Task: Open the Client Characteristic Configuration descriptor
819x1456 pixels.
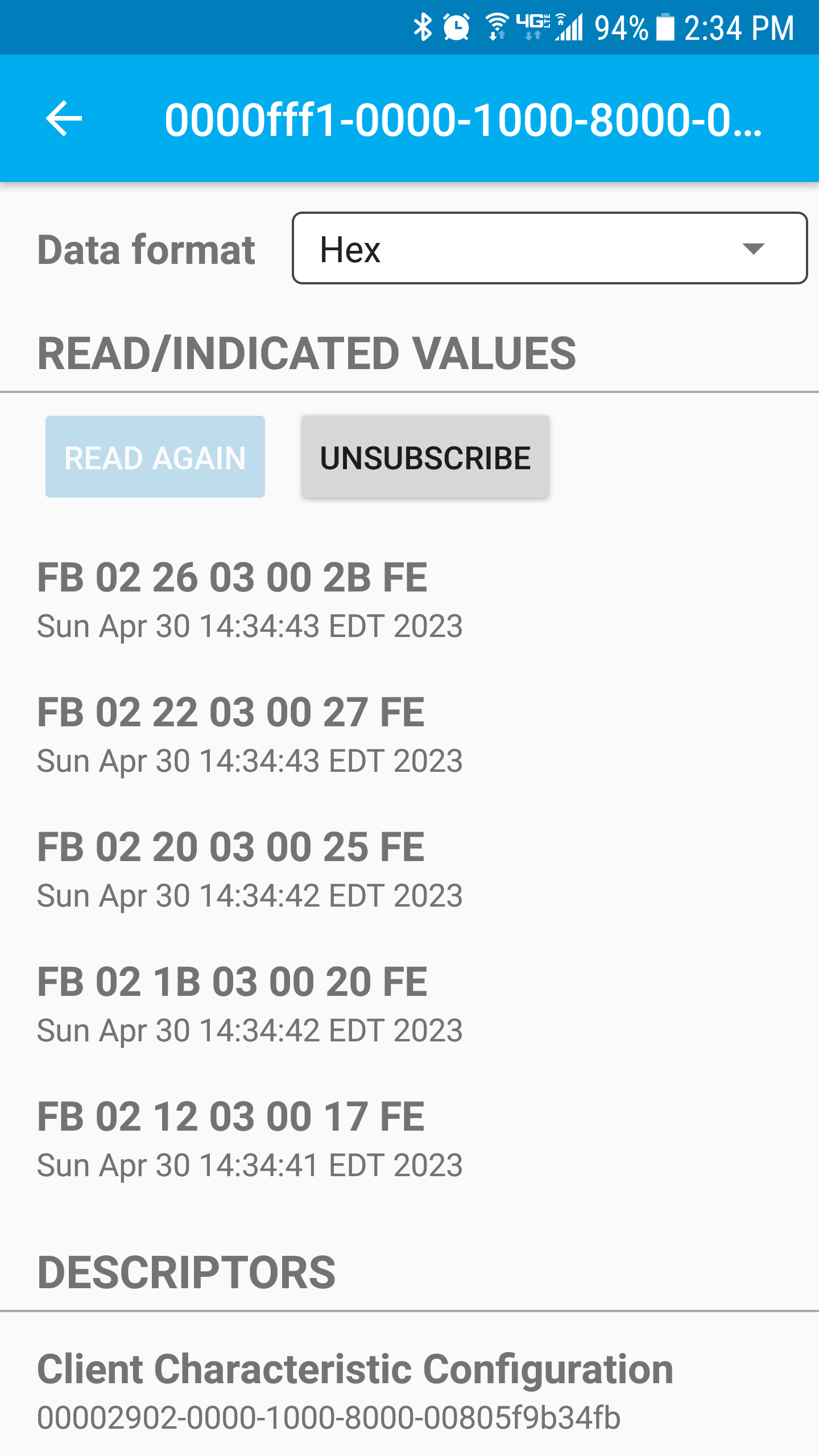Action: pyautogui.click(x=409, y=1391)
